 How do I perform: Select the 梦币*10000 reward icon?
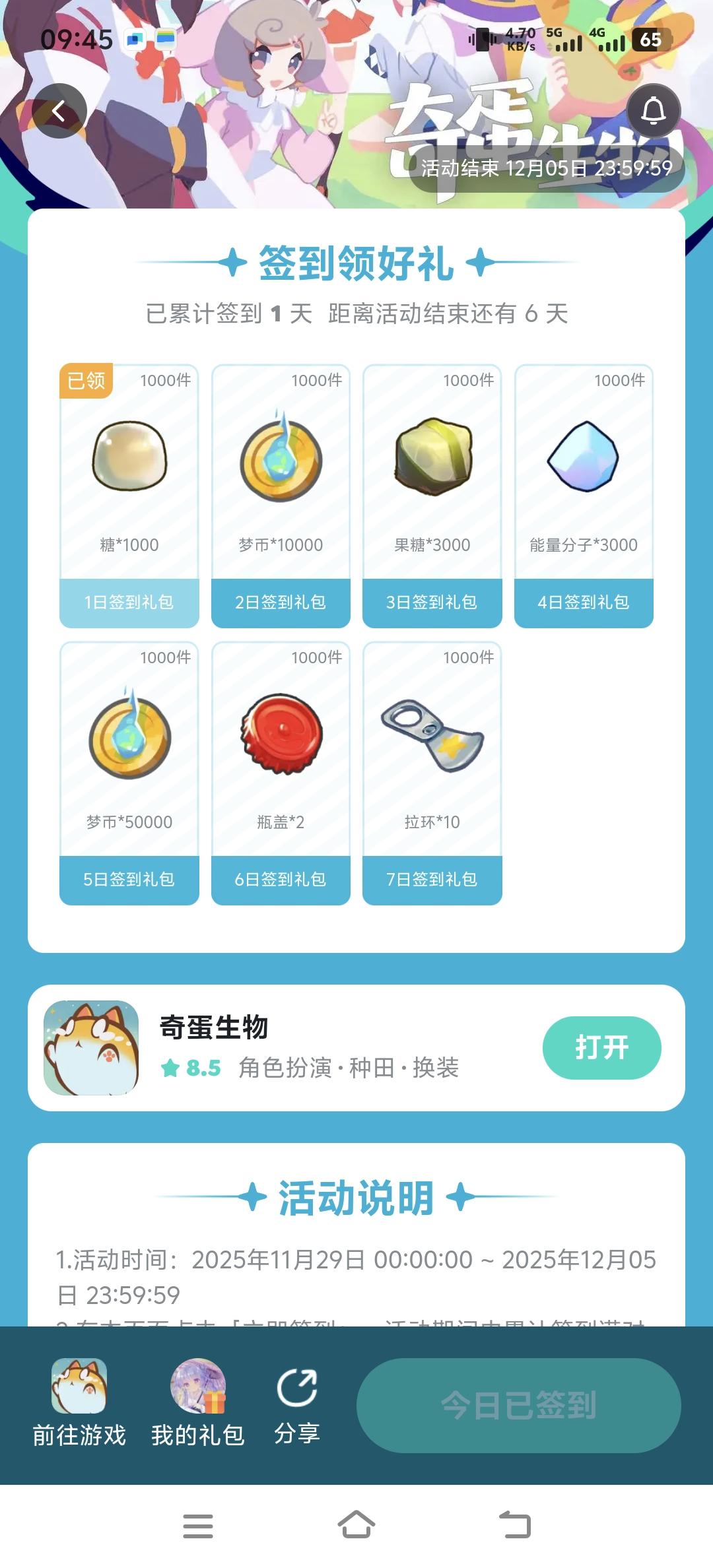point(280,460)
